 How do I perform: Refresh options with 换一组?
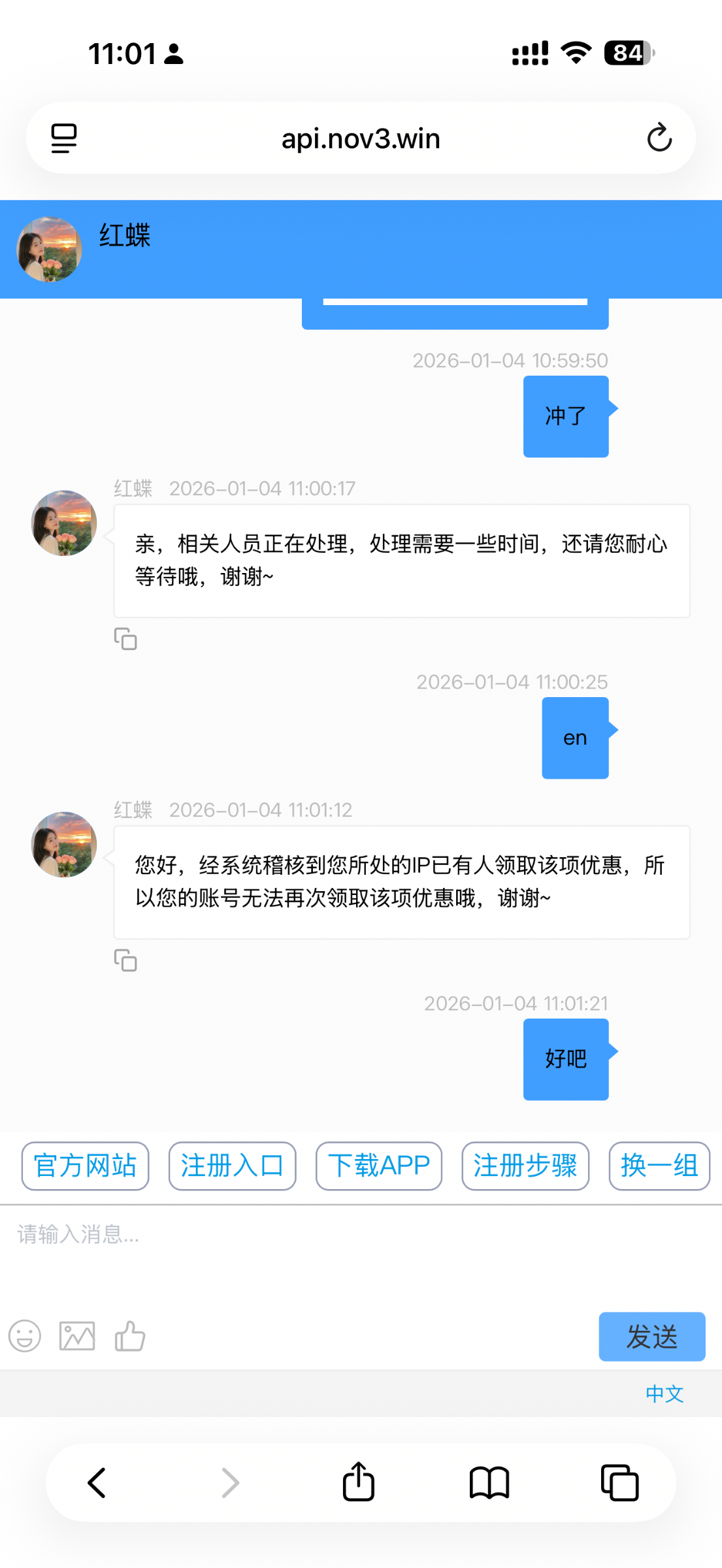click(x=659, y=1166)
